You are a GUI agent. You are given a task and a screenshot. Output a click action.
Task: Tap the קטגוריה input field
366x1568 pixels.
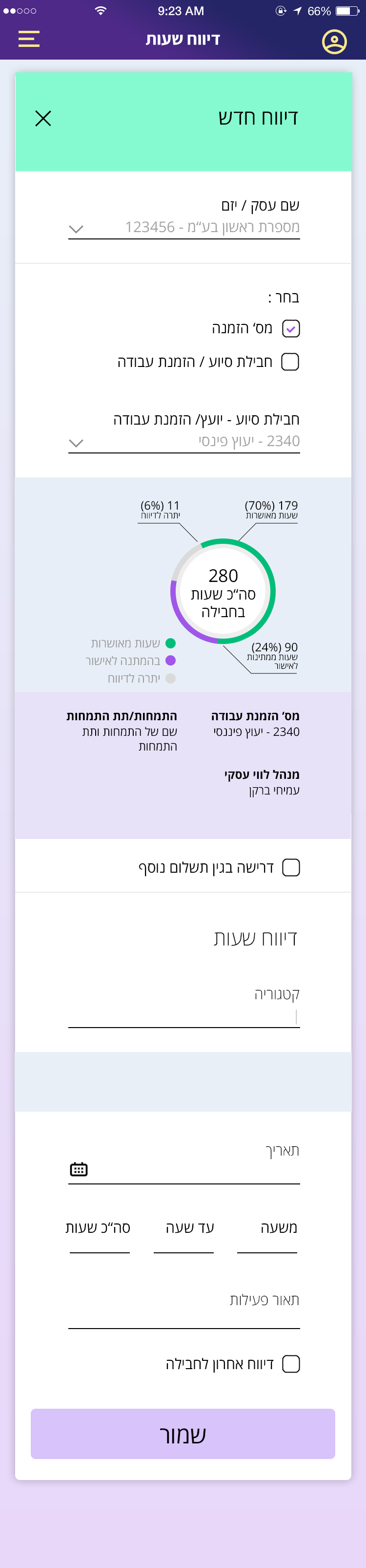tap(183, 1016)
